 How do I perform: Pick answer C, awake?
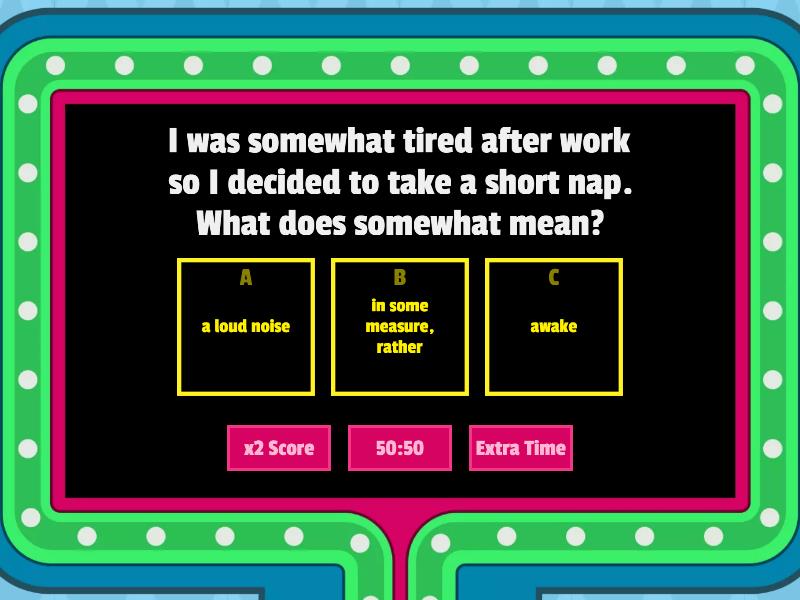pos(554,326)
